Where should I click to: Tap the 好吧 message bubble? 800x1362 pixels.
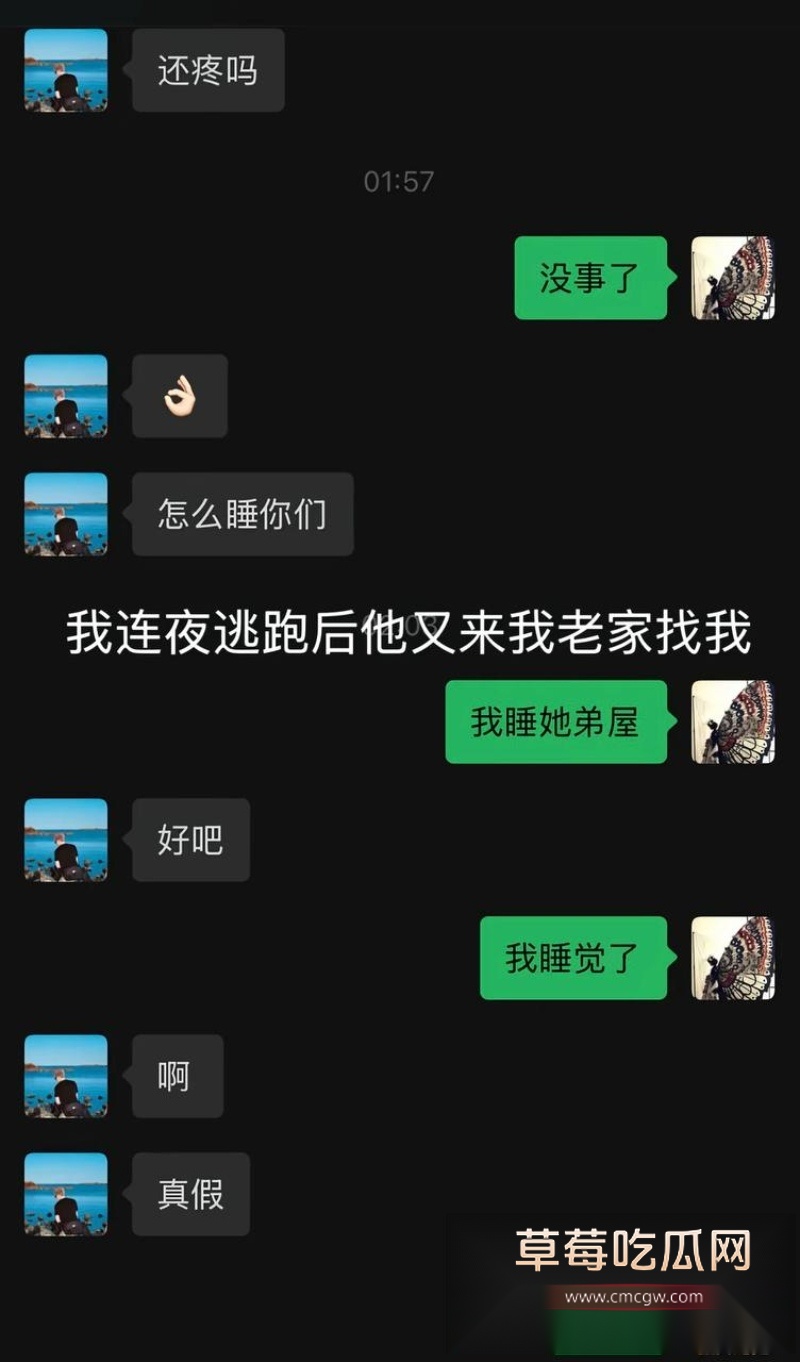point(192,840)
